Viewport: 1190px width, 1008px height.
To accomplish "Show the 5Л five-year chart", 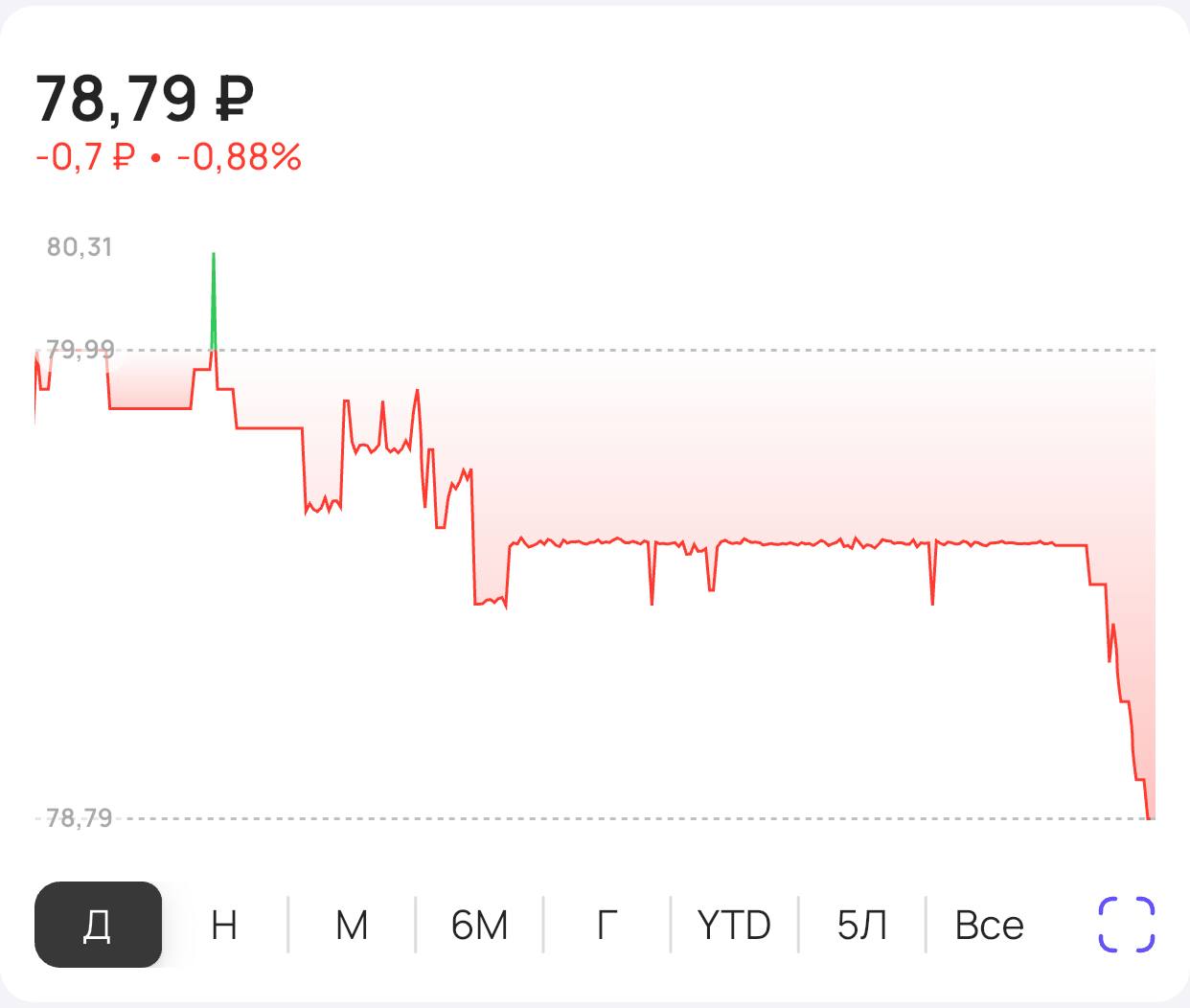I will [861, 925].
